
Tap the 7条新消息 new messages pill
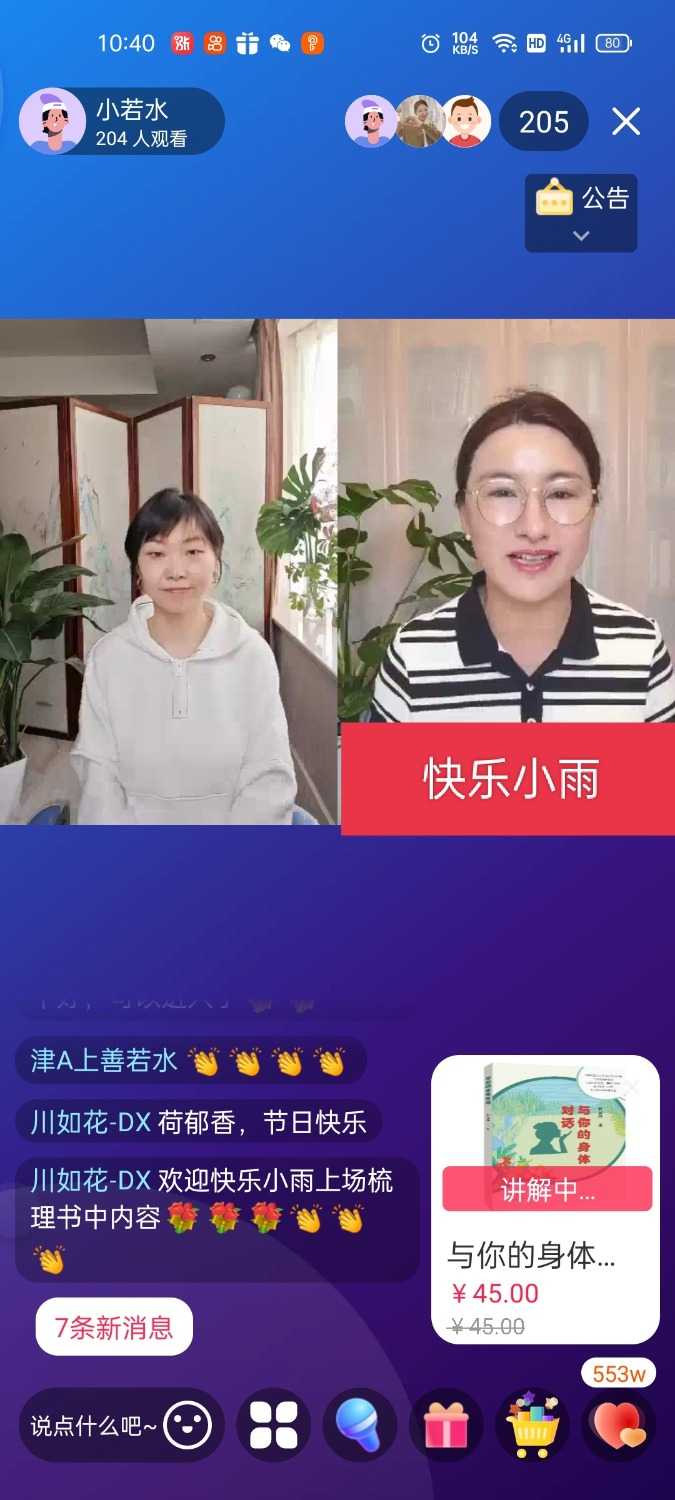click(x=114, y=1327)
